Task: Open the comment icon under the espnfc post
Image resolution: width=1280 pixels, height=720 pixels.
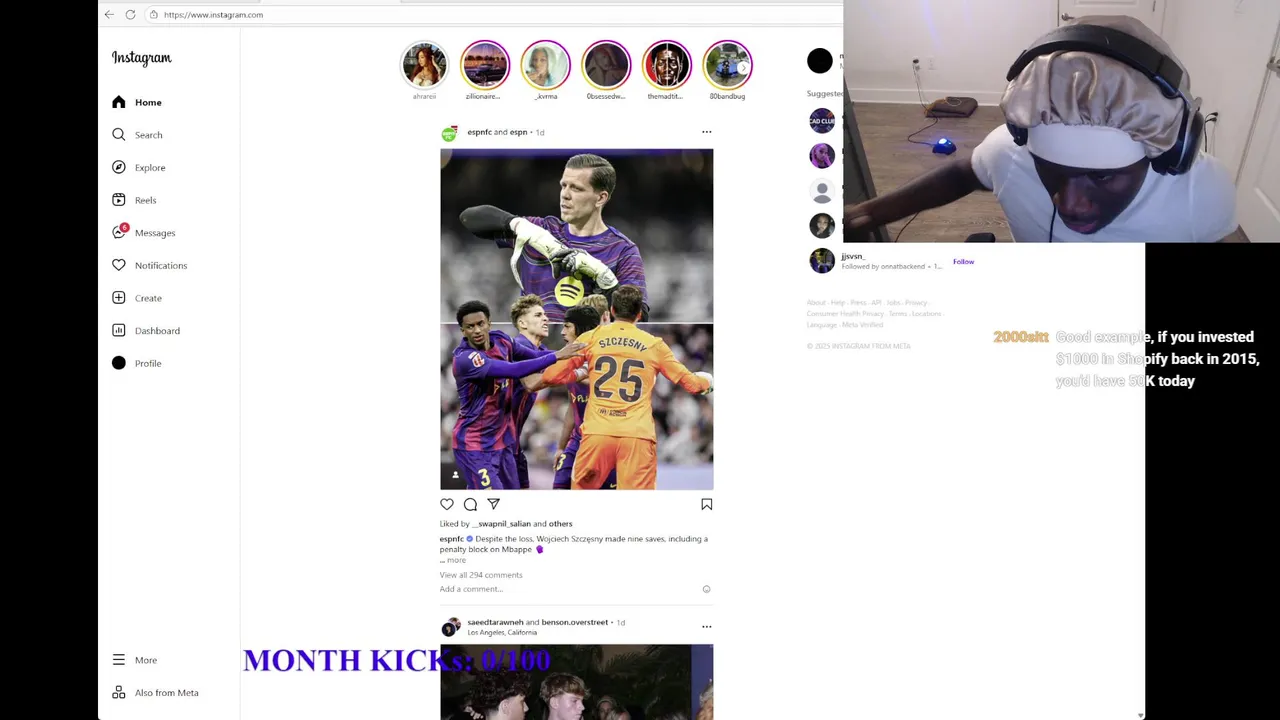Action: pos(470,505)
